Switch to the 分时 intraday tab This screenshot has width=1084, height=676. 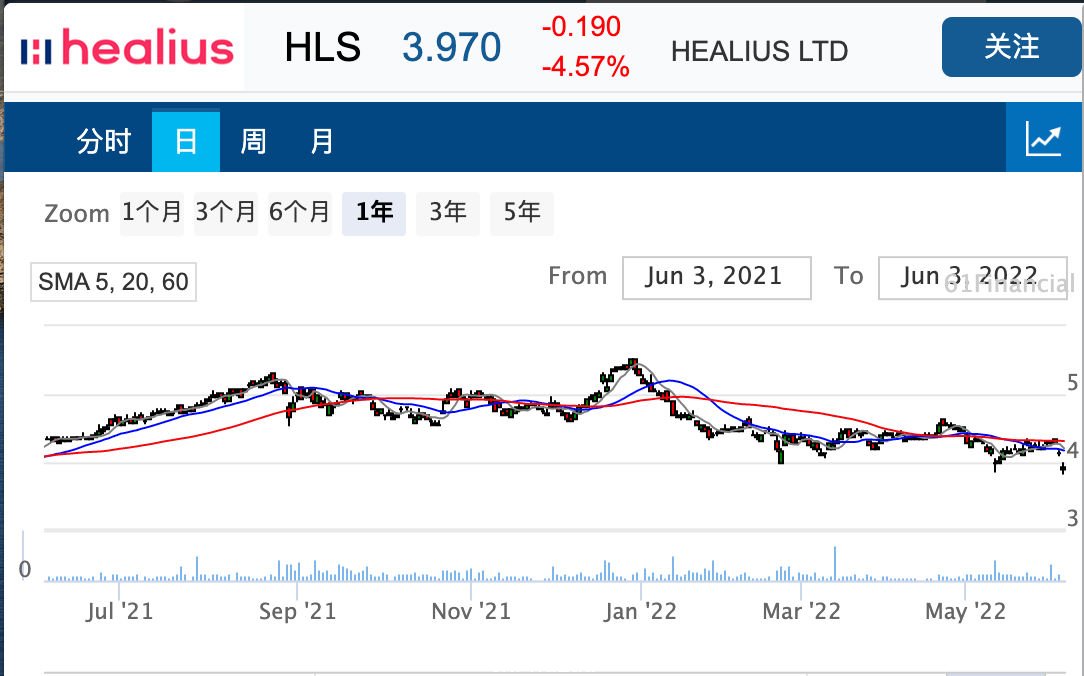(x=104, y=142)
